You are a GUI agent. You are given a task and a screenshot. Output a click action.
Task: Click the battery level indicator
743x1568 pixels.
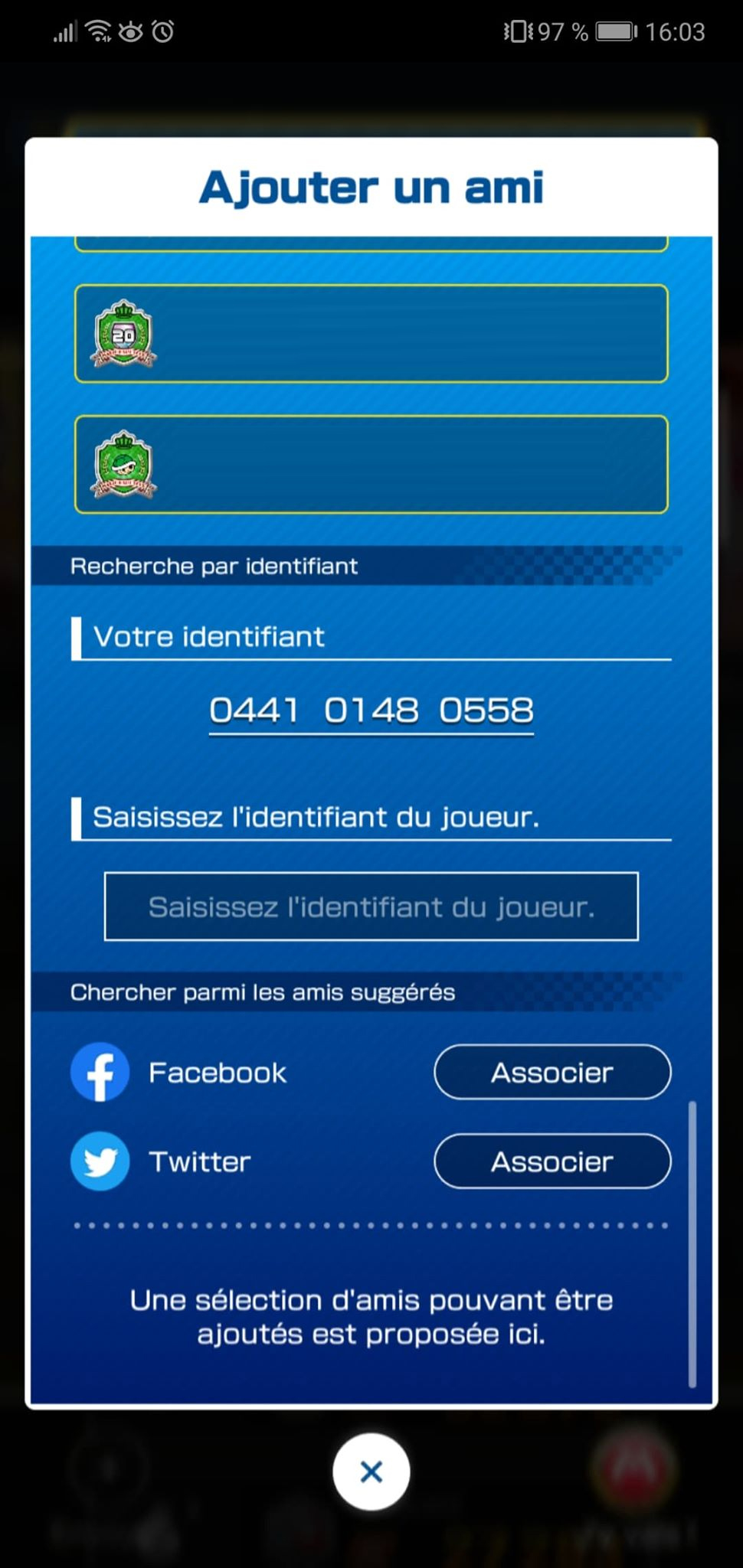(613, 31)
